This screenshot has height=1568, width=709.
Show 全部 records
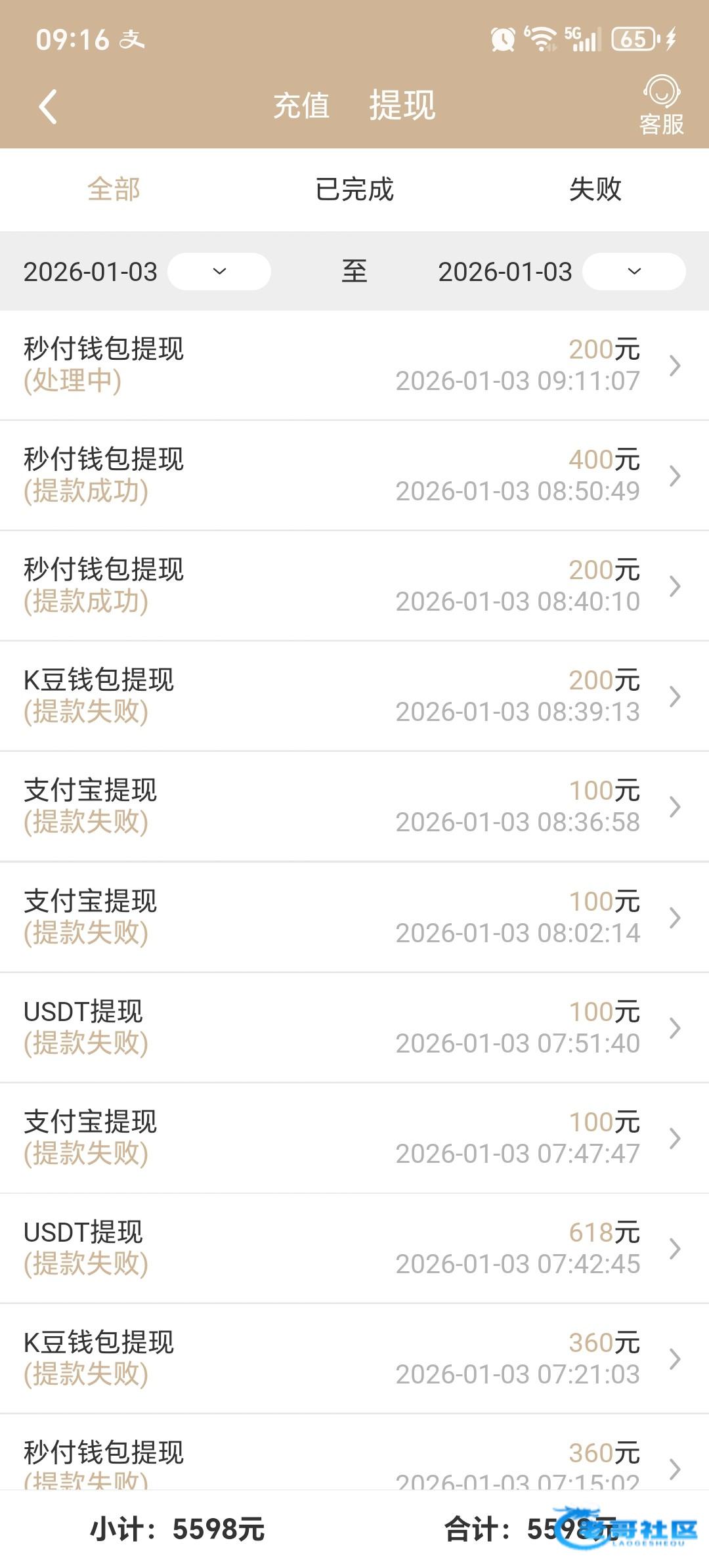(114, 190)
